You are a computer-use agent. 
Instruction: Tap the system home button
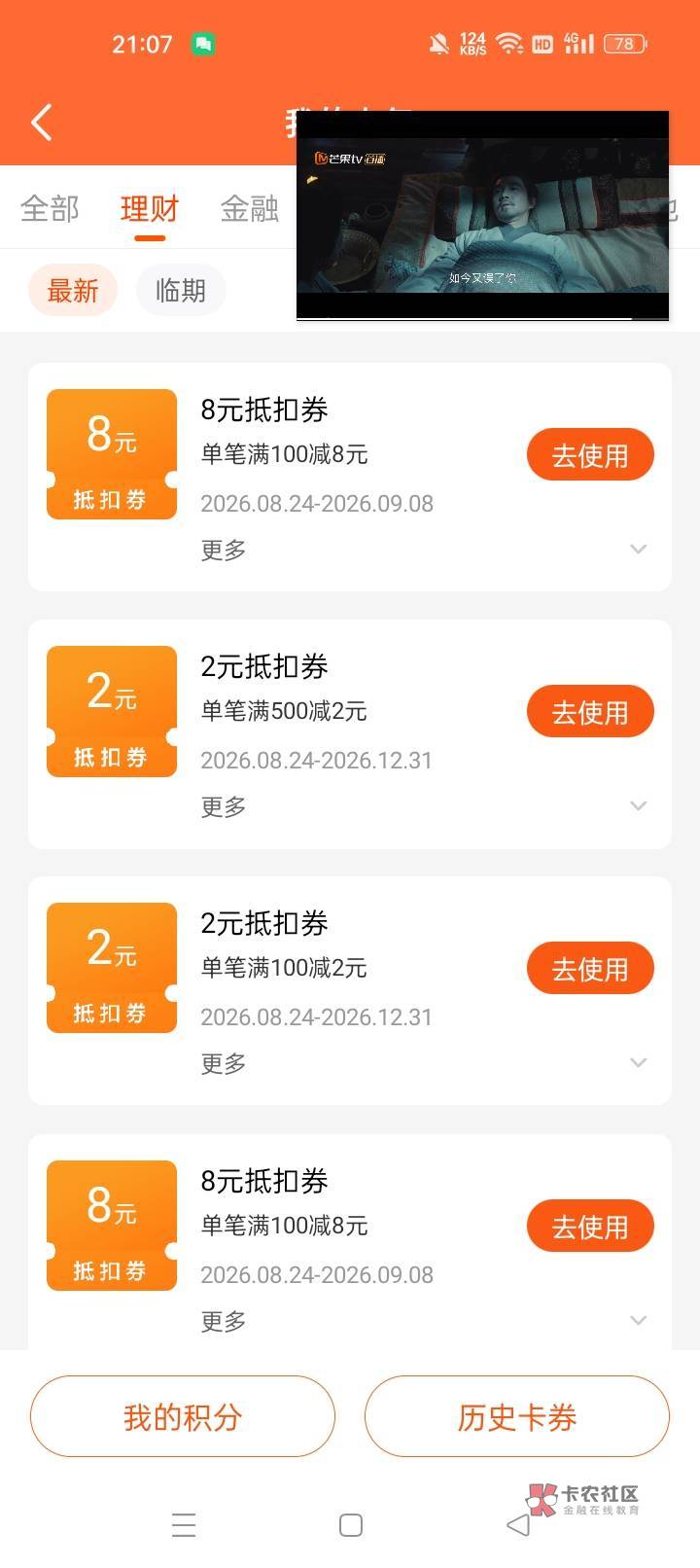coord(351,1525)
